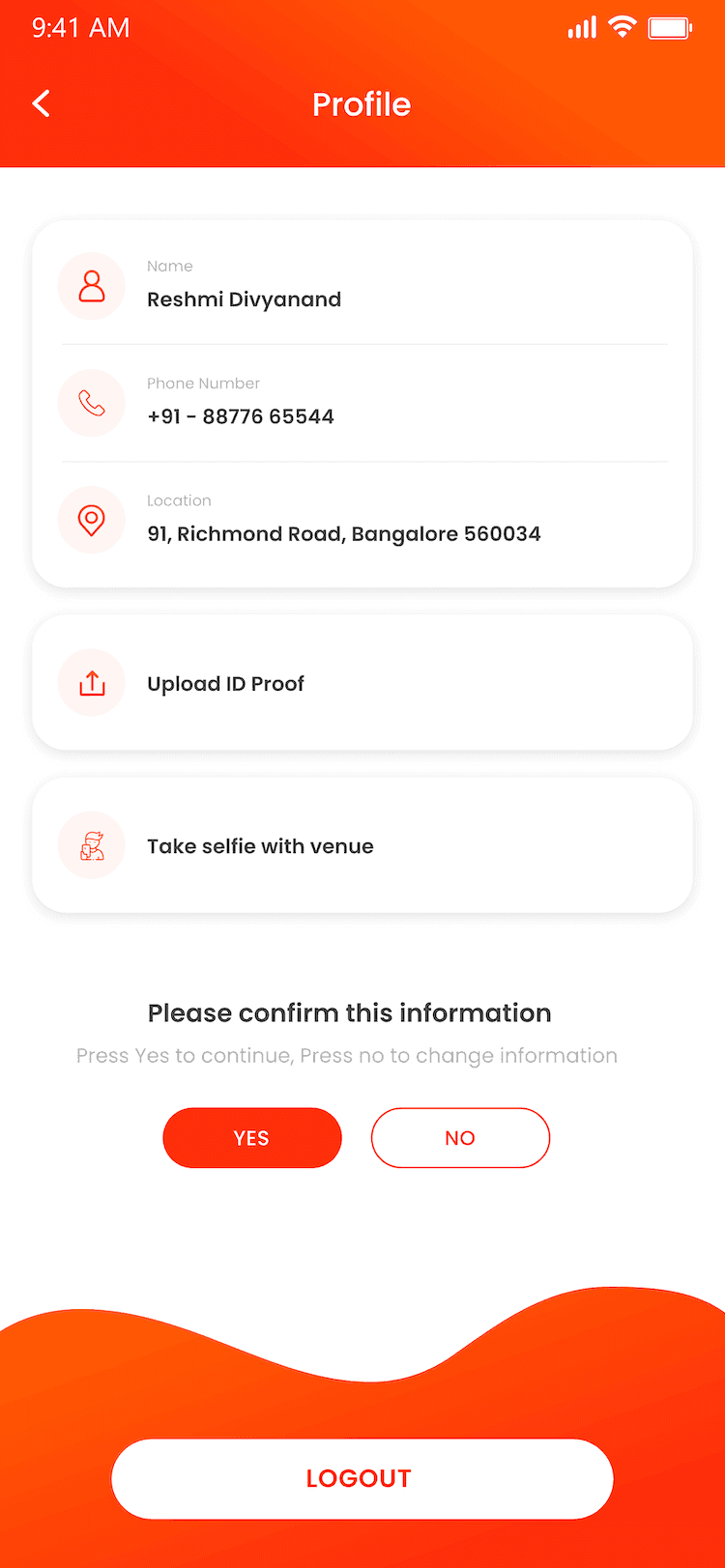Tap the back chevron in the header
The image size is (725, 1568).
coord(41,102)
